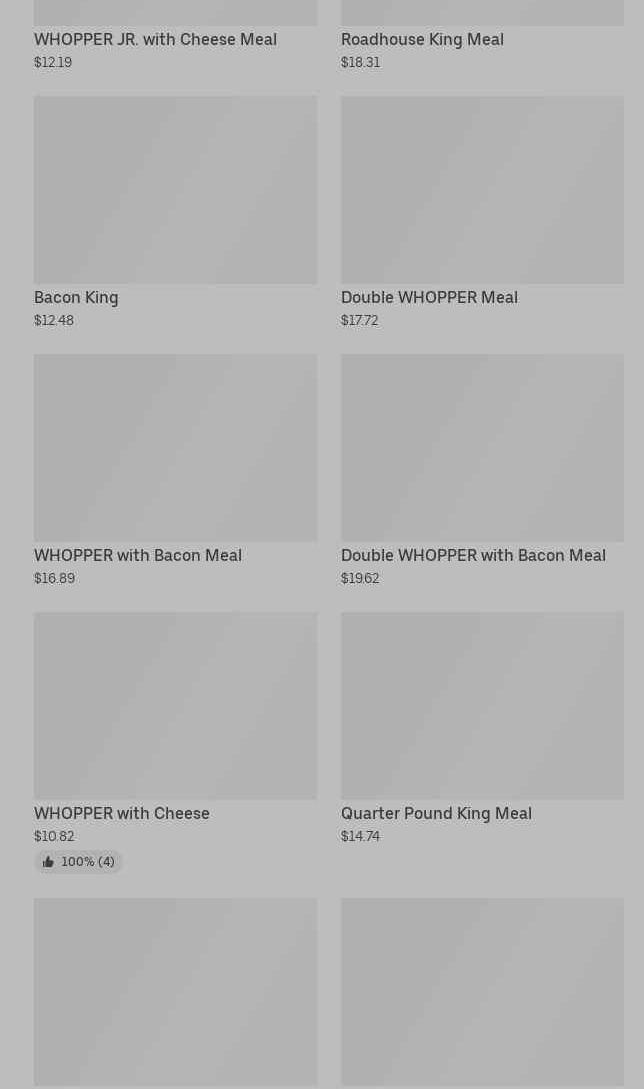
Task: Choose Double WHOPPER with Bacon Meal
Action: coord(482,470)
